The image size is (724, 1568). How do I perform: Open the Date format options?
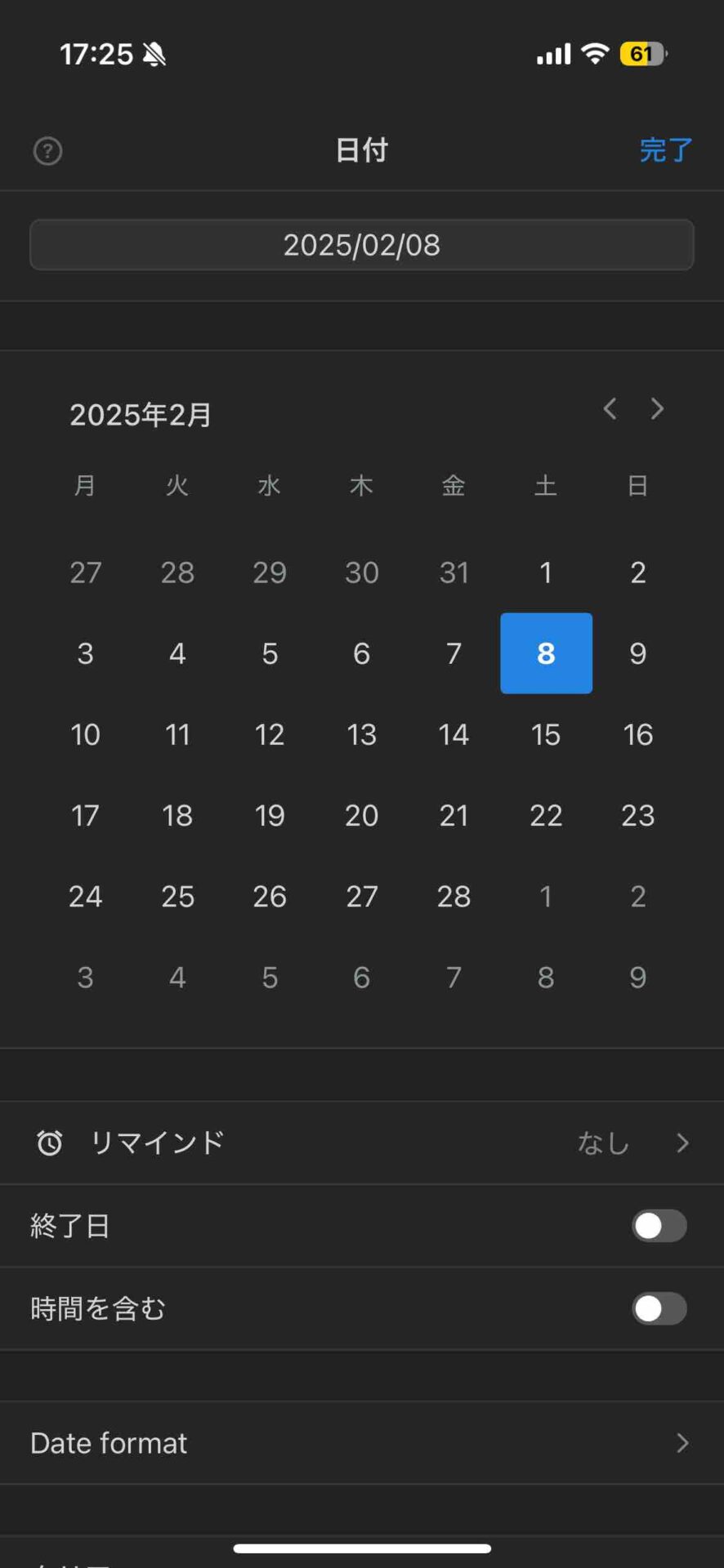point(362,1443)
